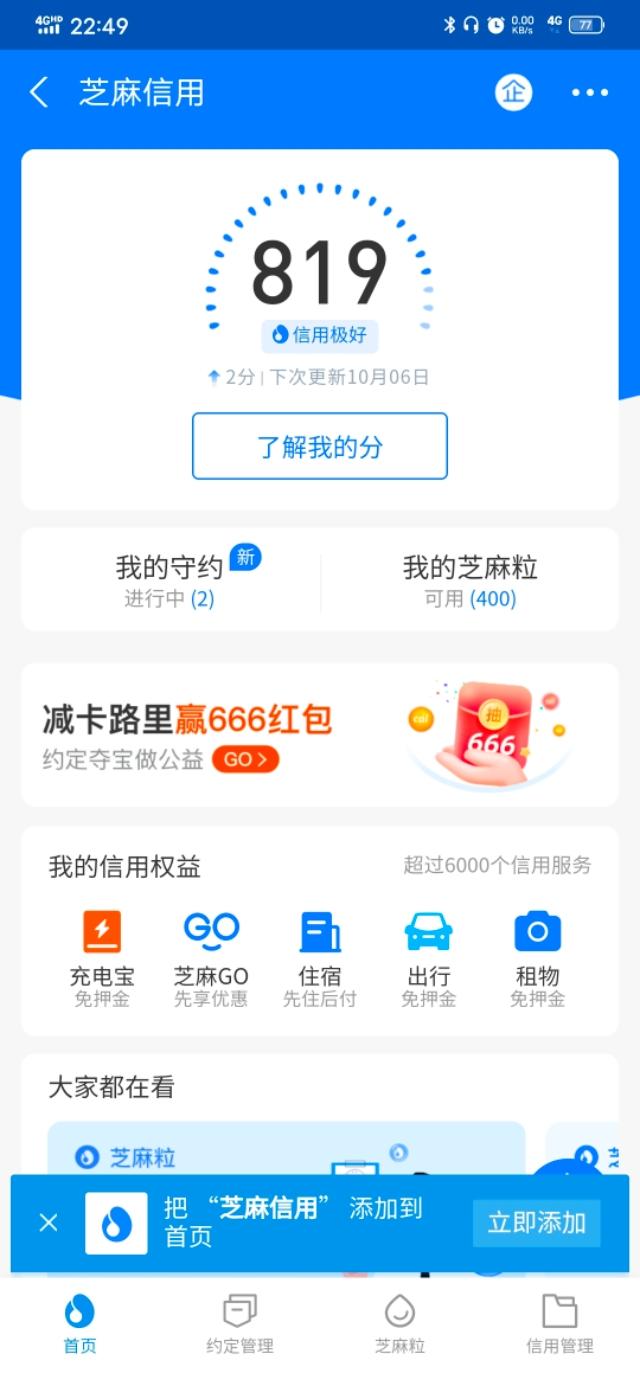Open 我的守约 in-progress agreements
The height and width of the screenshot is (1386, 640).
click(x=170, y=581)
